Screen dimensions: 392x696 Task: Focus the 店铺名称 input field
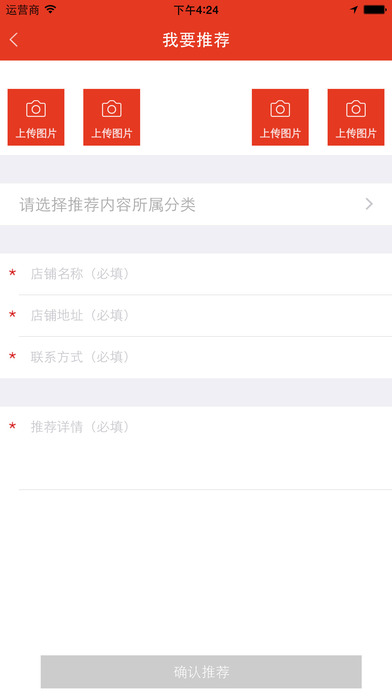click(205, 274)
